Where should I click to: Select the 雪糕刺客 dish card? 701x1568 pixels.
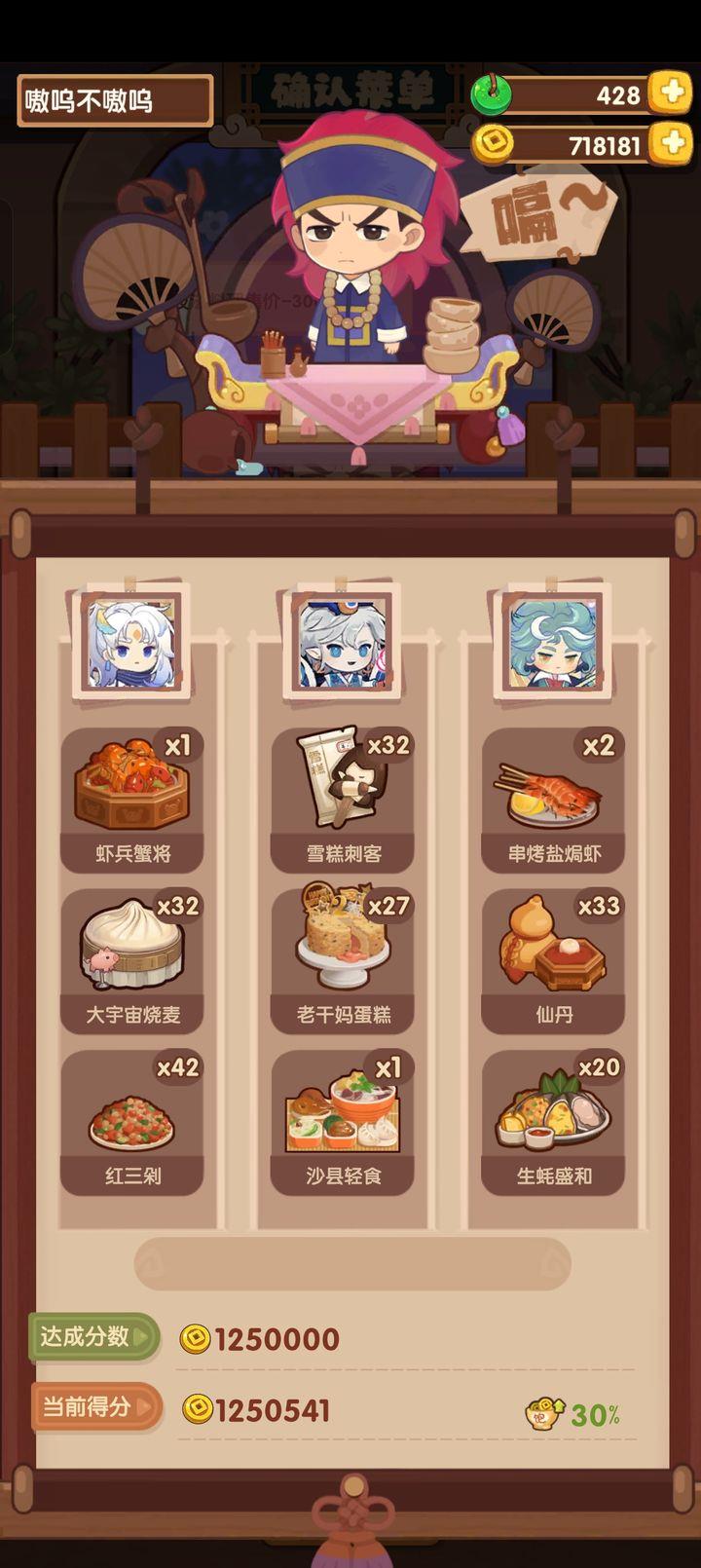[343, 801]
